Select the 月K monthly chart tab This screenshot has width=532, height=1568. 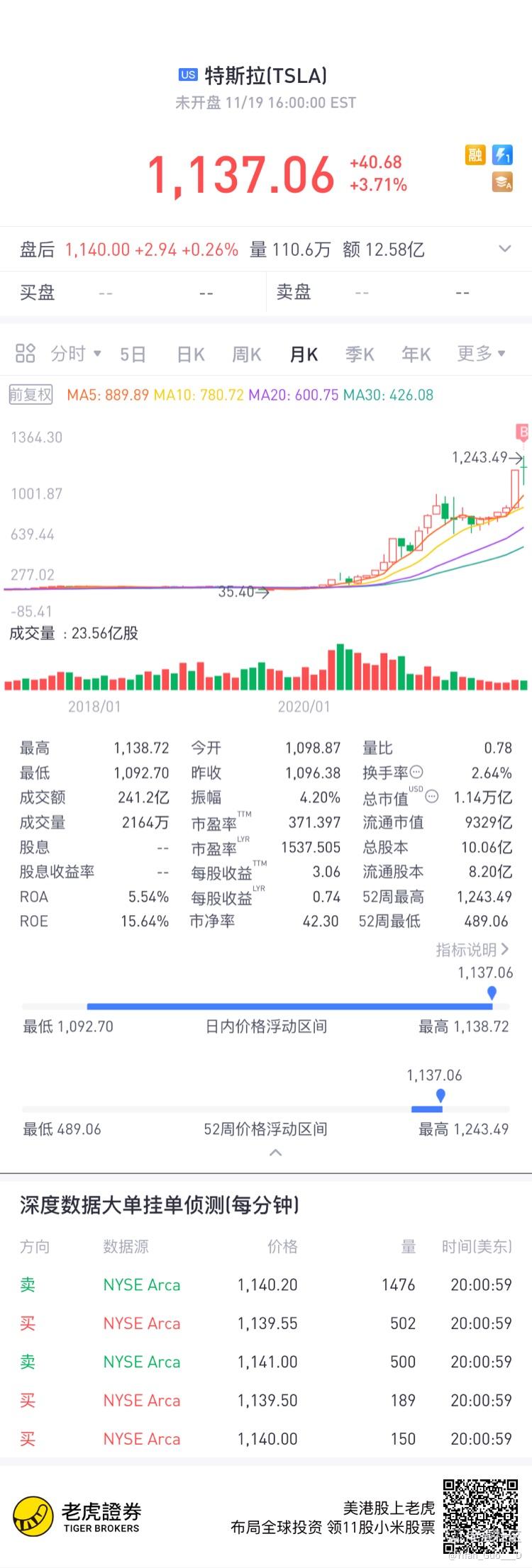click(304, 354)
